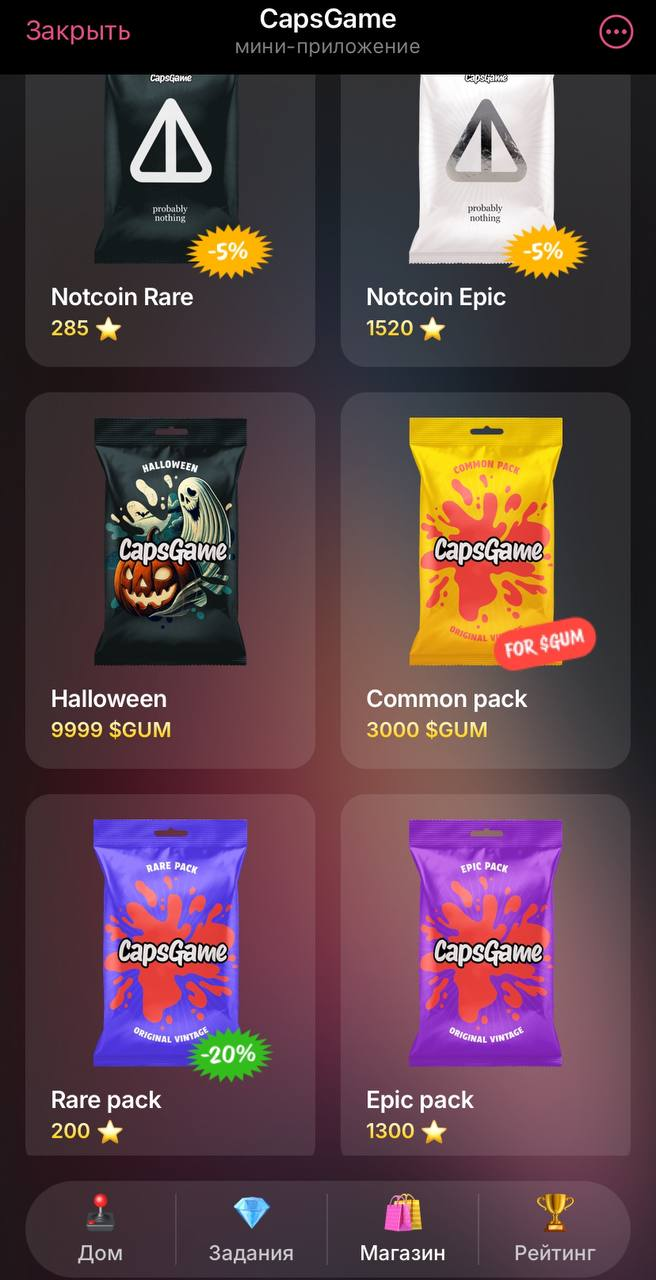
Task: Close the mini app with Закрыть
Action: [78, 31]
